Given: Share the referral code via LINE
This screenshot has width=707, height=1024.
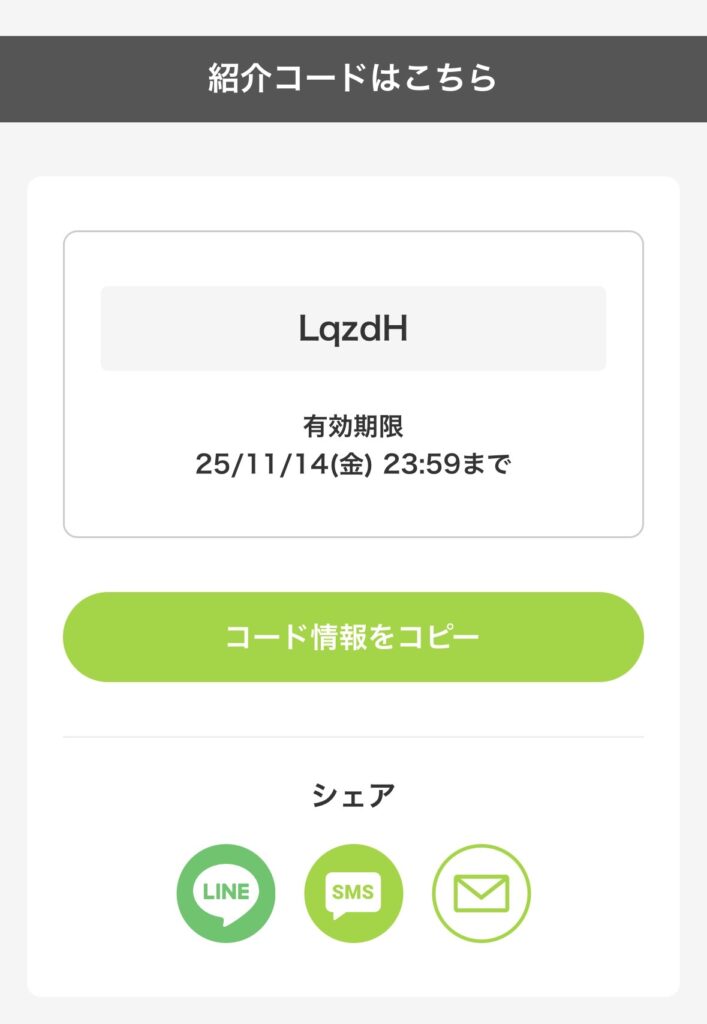Looking at the screenshot, I should [x=226, y=893].
